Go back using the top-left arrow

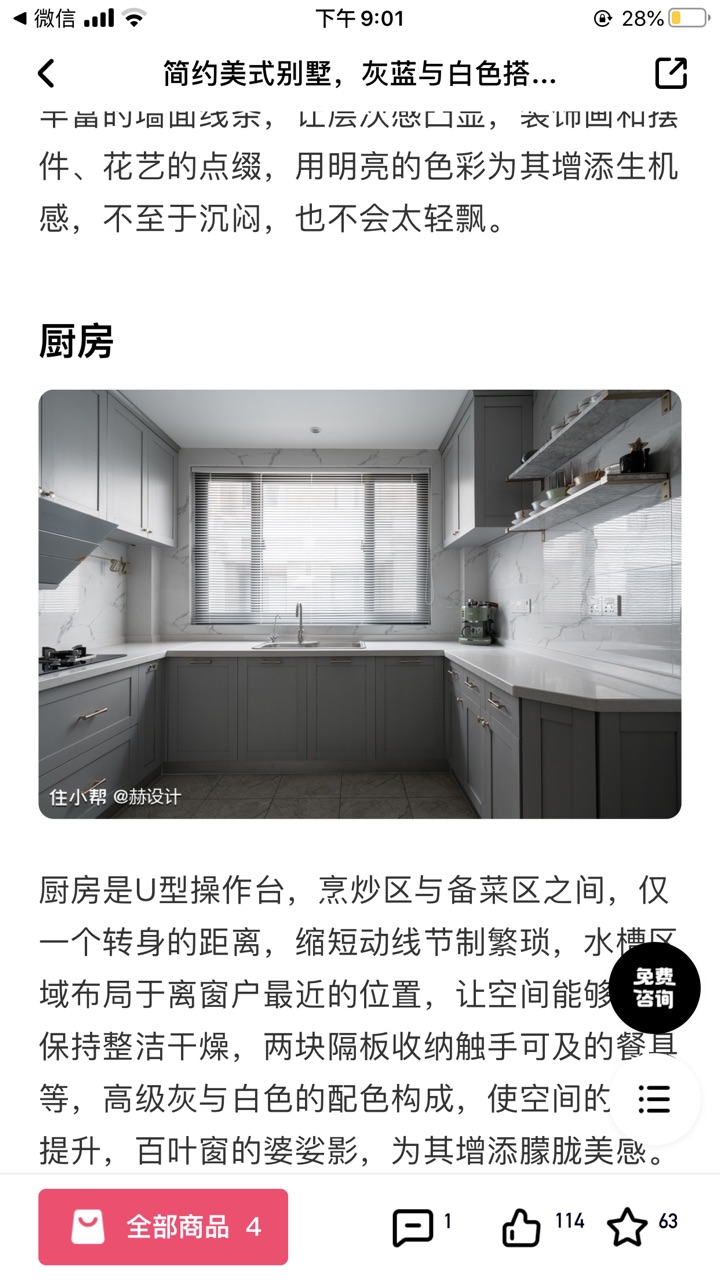coord(46,73)
